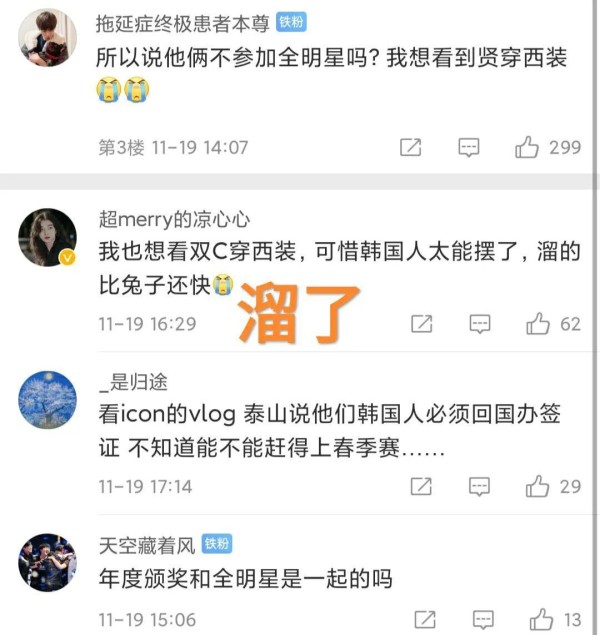
Task: Share the comment by 拖延症终极患者本尊
Action: (411, 147)
